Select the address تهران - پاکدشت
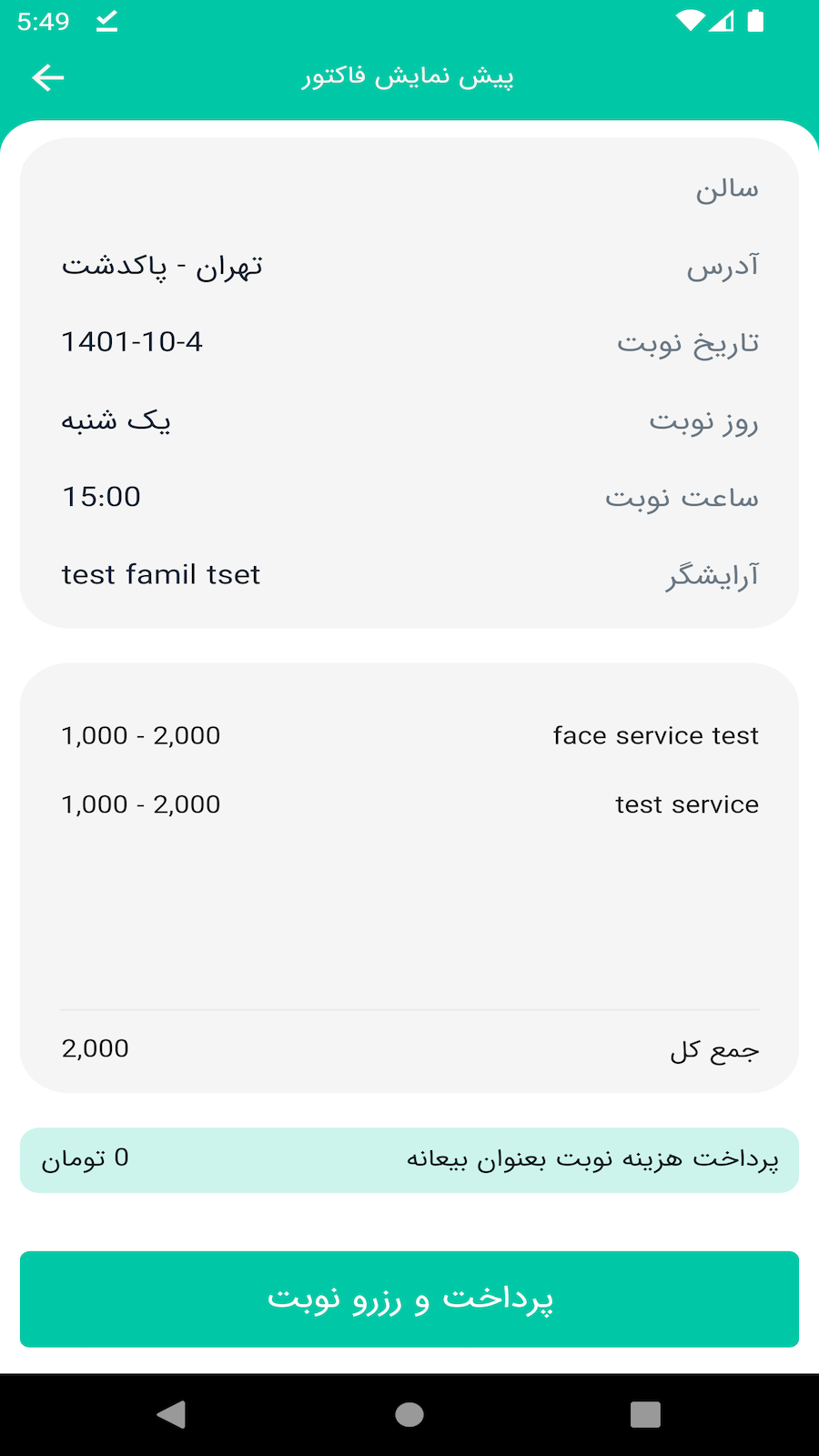Screen dimensions: 819x1456 [x=162, y=265]
